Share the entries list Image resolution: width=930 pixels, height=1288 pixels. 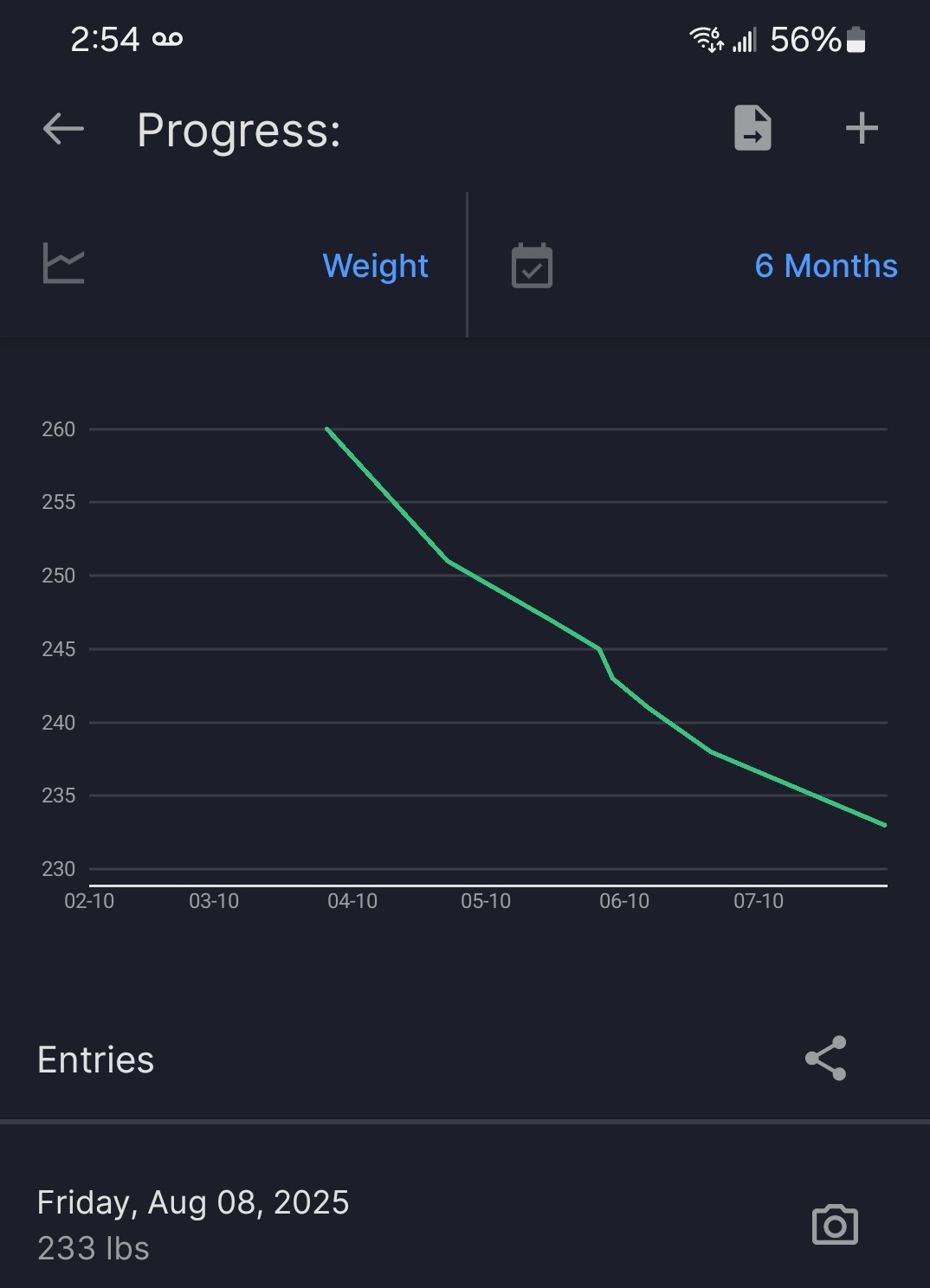pyautogui.click(x=825, y=1058)
